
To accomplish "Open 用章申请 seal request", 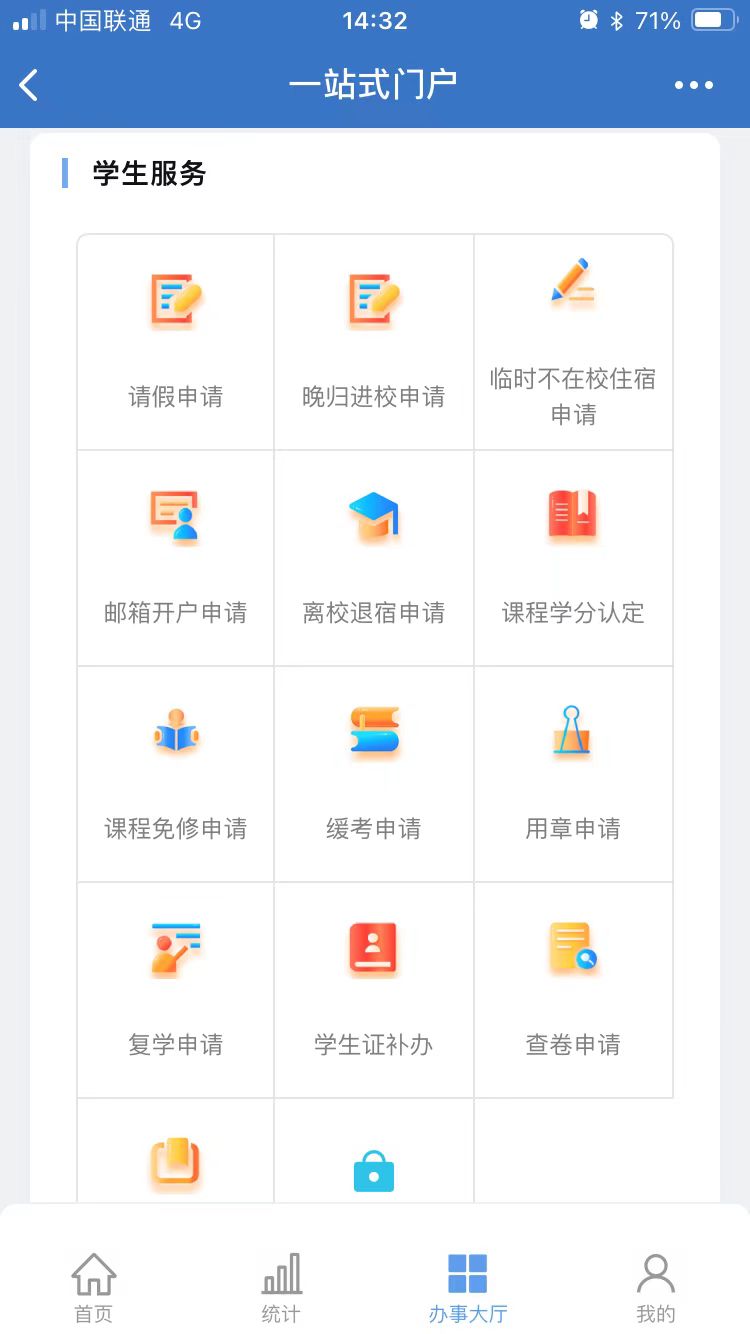I will 573,774.
